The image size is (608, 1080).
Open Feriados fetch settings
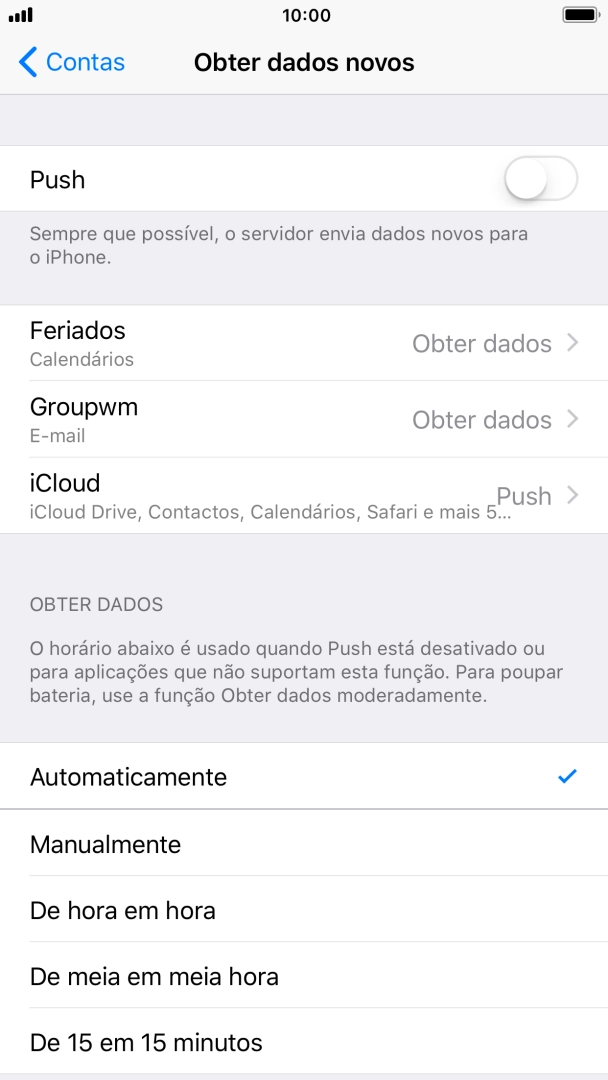point(304,343)
